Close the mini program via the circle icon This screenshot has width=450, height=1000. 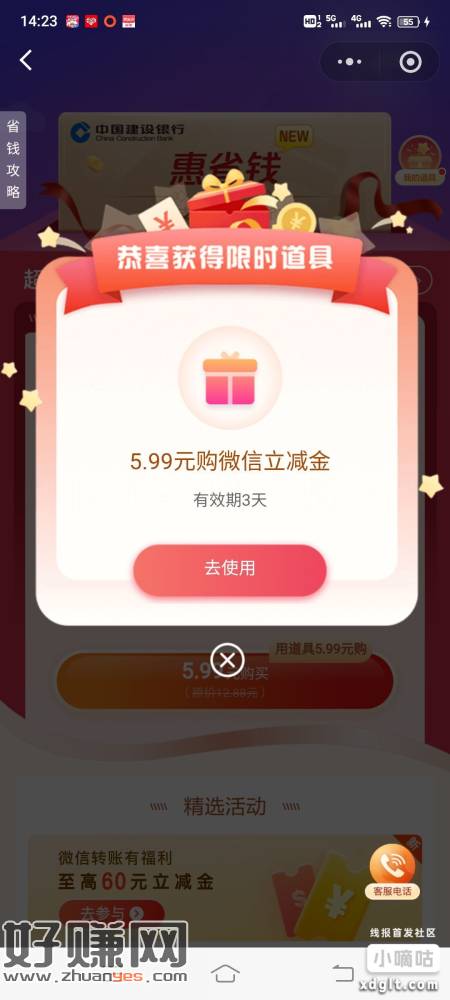tap(410, 62)
